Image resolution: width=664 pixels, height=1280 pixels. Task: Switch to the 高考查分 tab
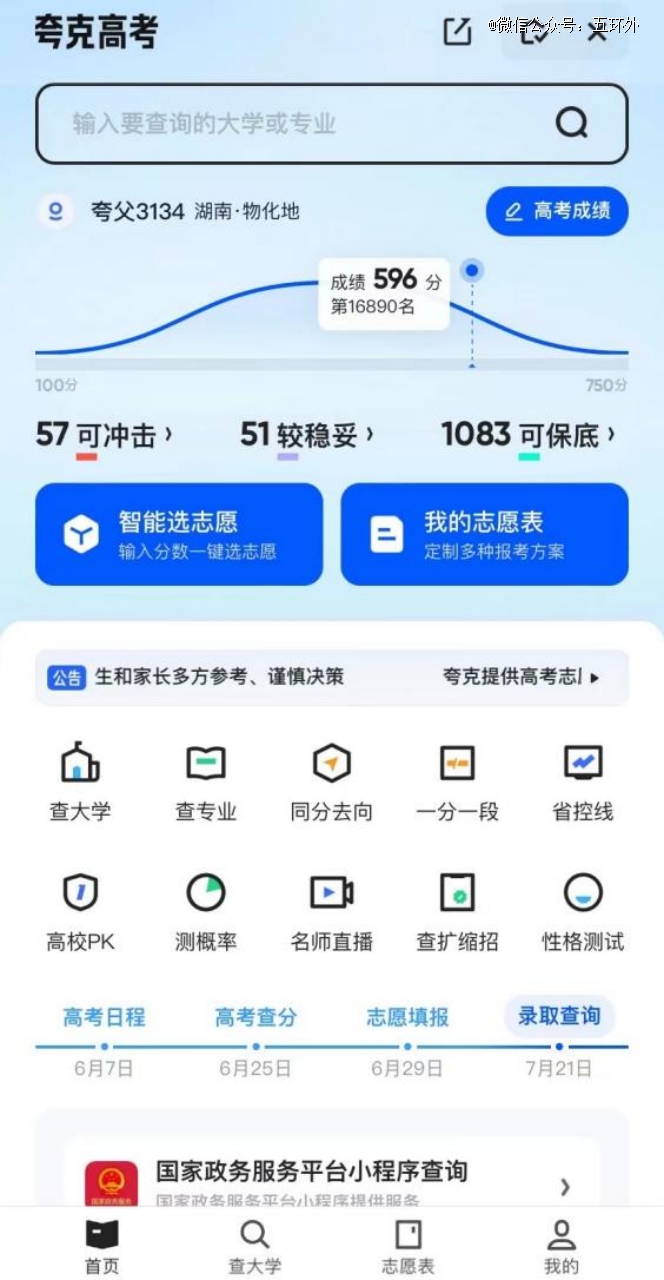pos(256,1017)
